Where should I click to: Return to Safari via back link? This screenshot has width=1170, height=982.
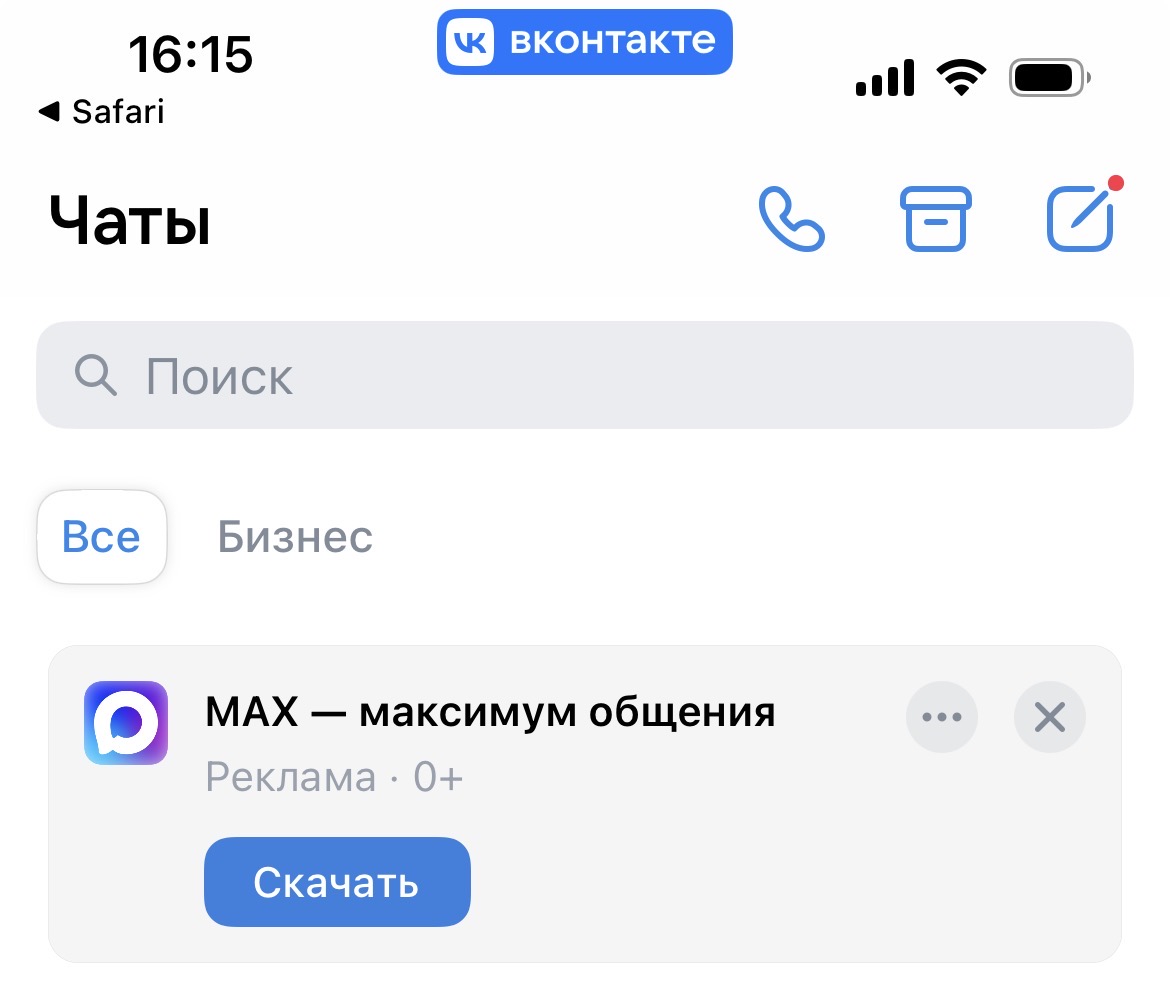tap(101, 111)
